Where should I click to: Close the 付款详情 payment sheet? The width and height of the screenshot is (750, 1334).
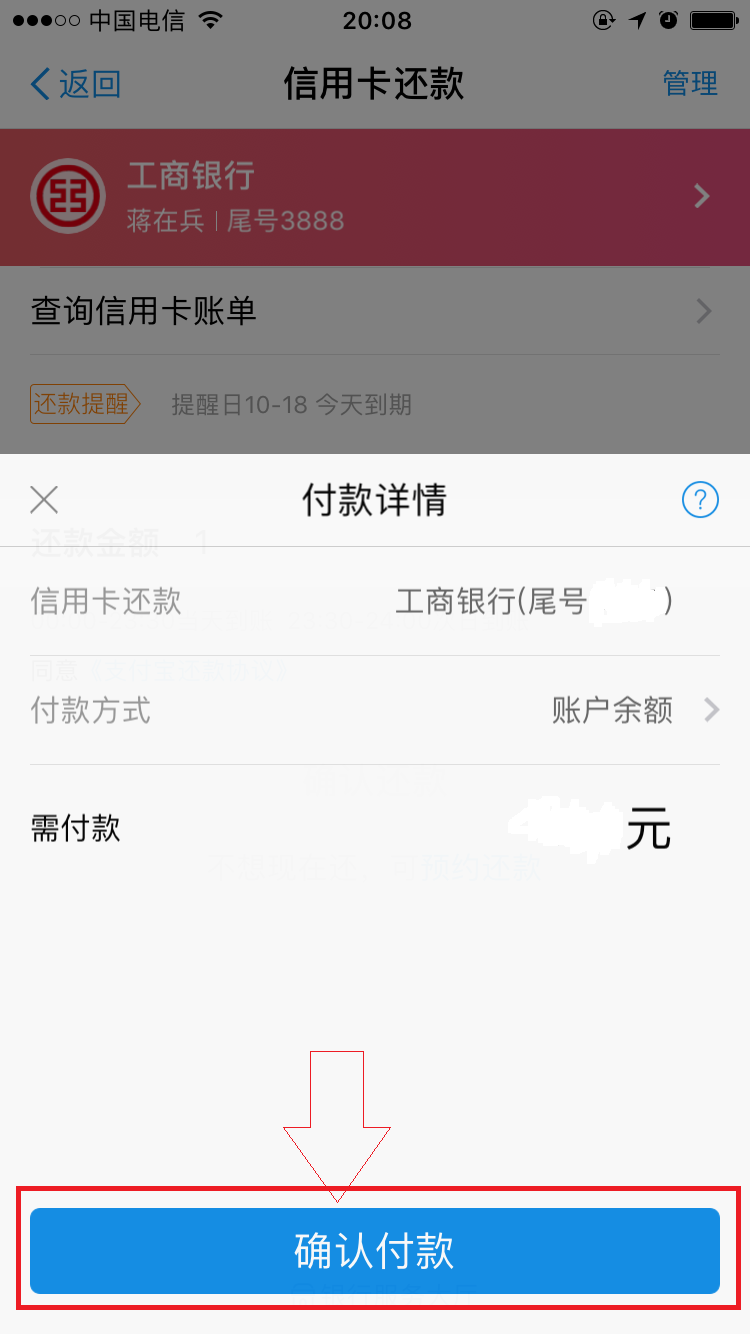(x=44, y=499)
